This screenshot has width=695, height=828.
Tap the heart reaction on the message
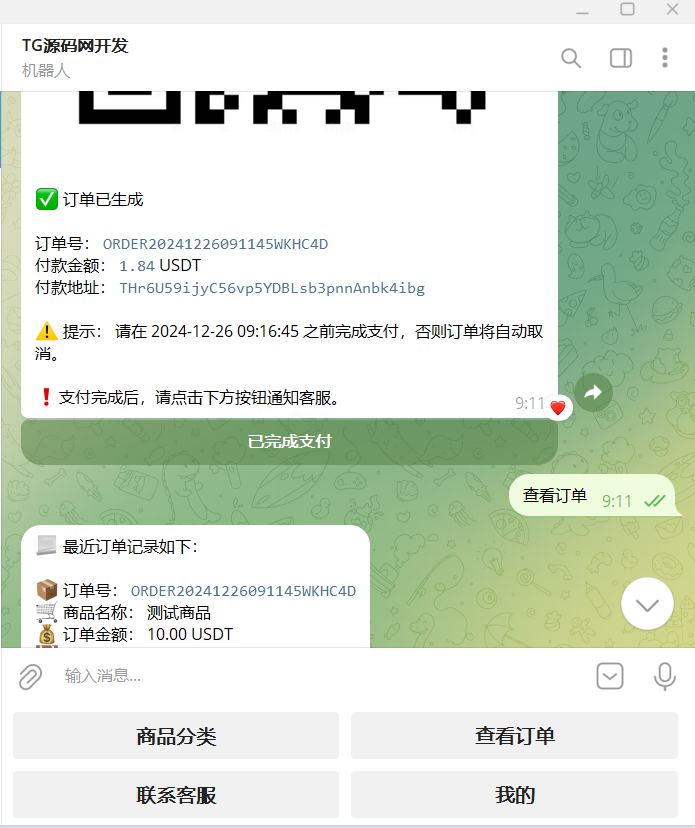558,407
